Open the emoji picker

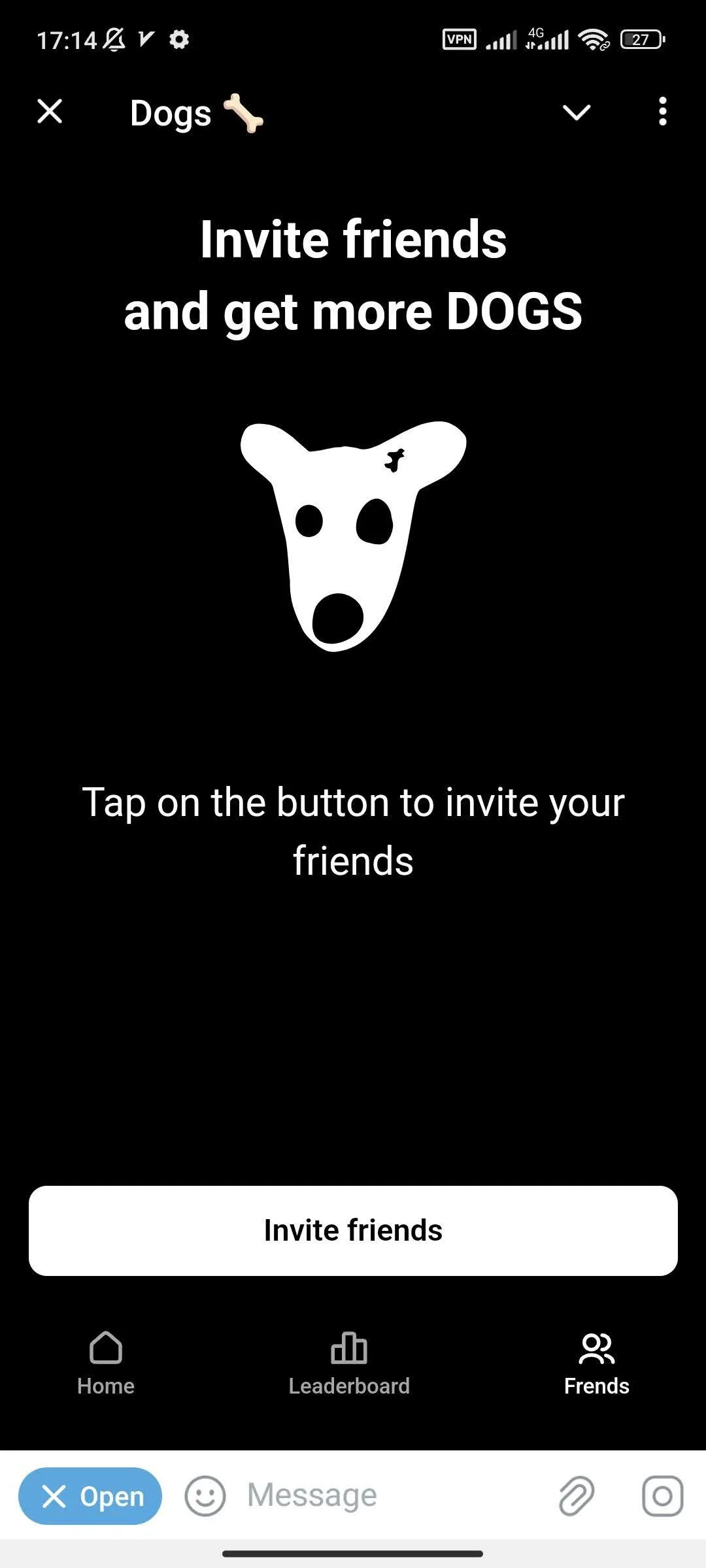[x=205, y=1496]
